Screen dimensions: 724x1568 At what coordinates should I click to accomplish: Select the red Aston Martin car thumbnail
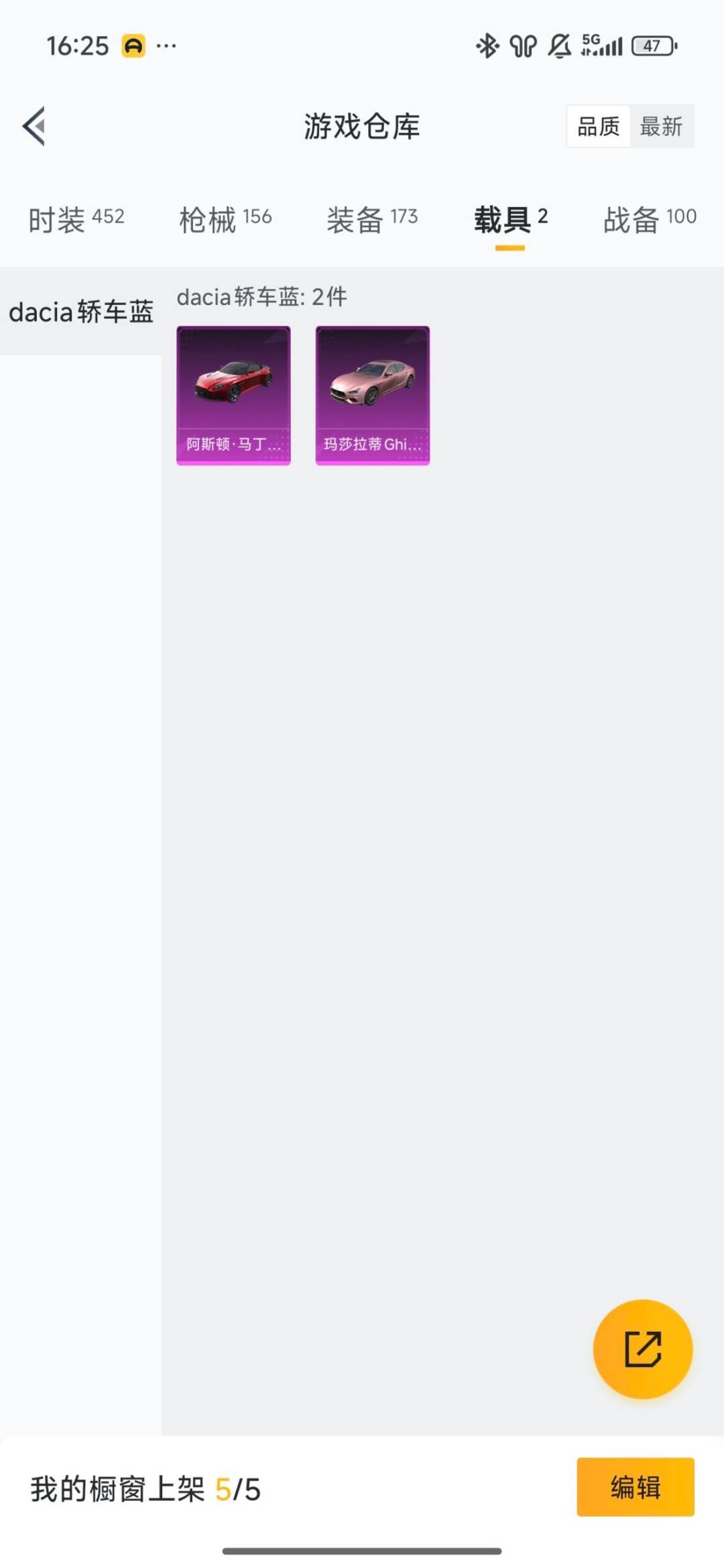pos(233,382)
